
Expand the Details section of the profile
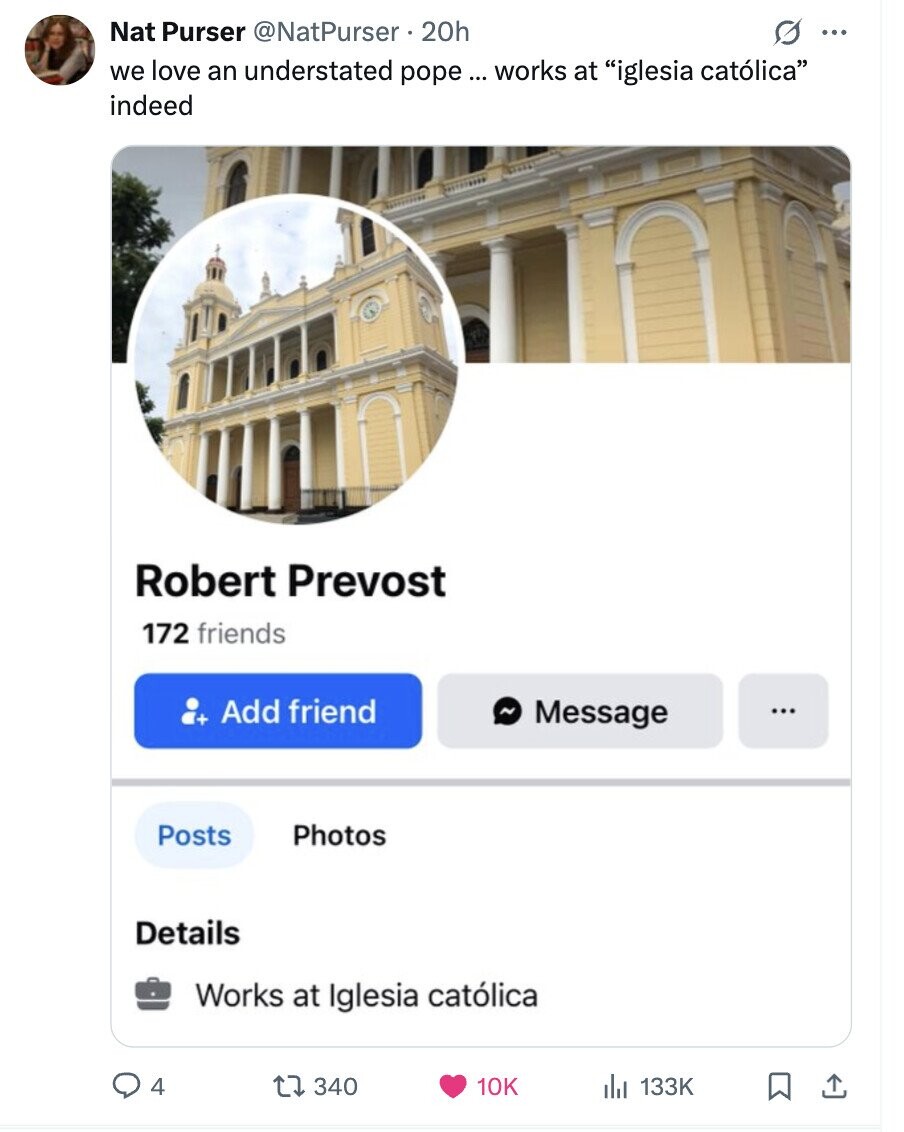[x=188, y=934]
